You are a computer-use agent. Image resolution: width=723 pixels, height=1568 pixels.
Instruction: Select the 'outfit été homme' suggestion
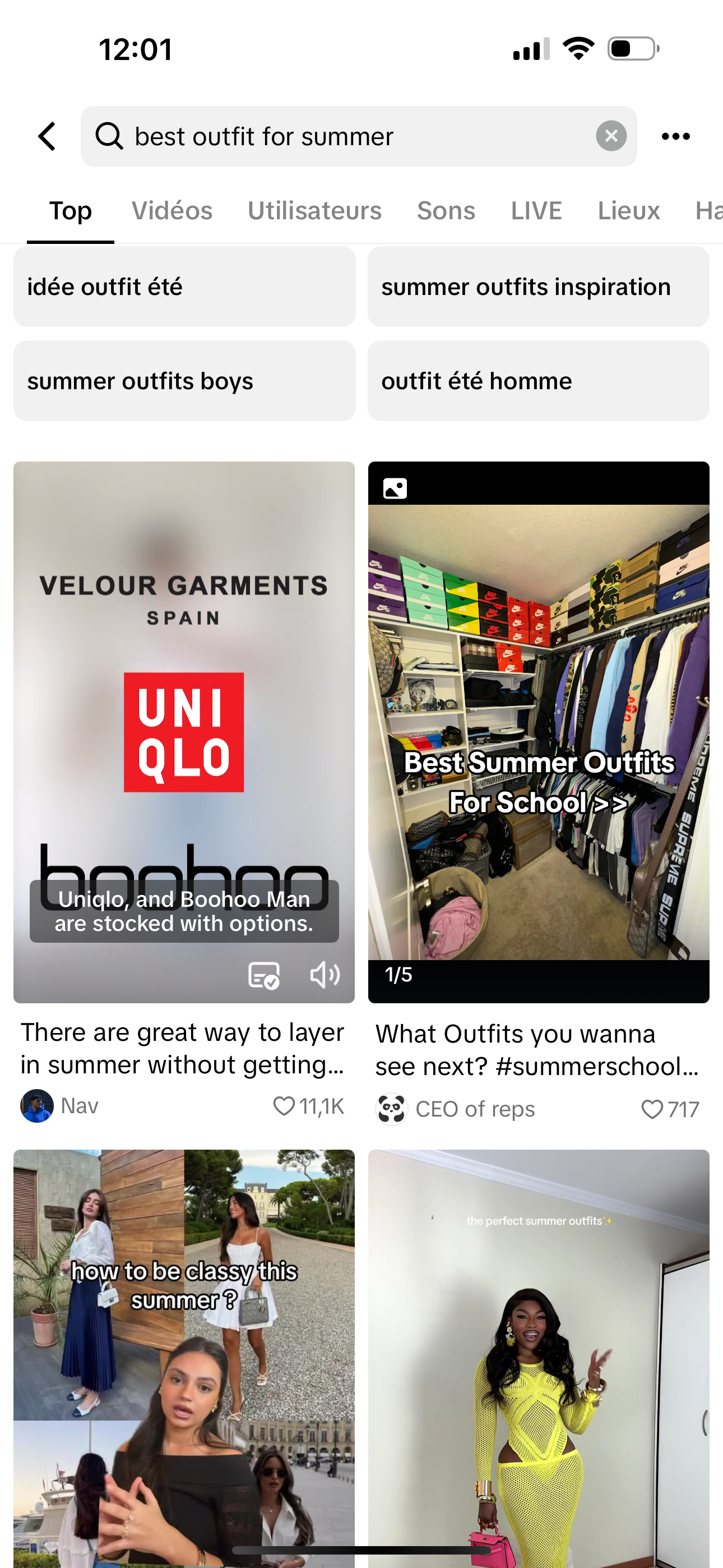pos(538,381)
